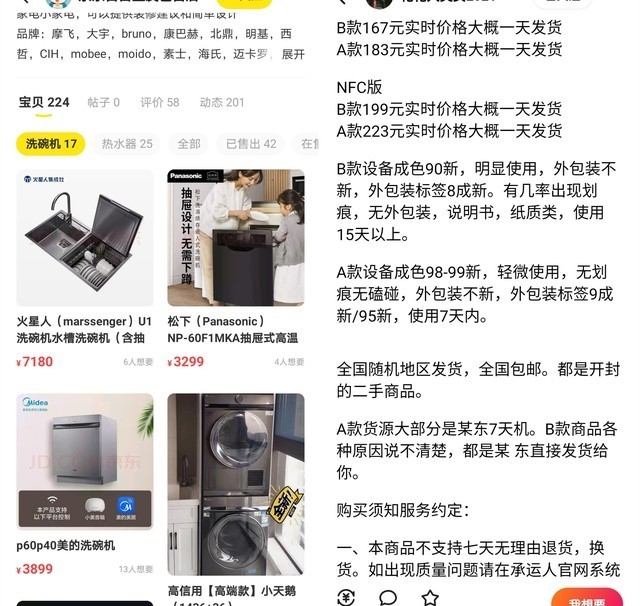Select the 宝贝 224 tab
The width and height of the screenshot is (640, 606).
pyautogui.click(x=44, y=102)
